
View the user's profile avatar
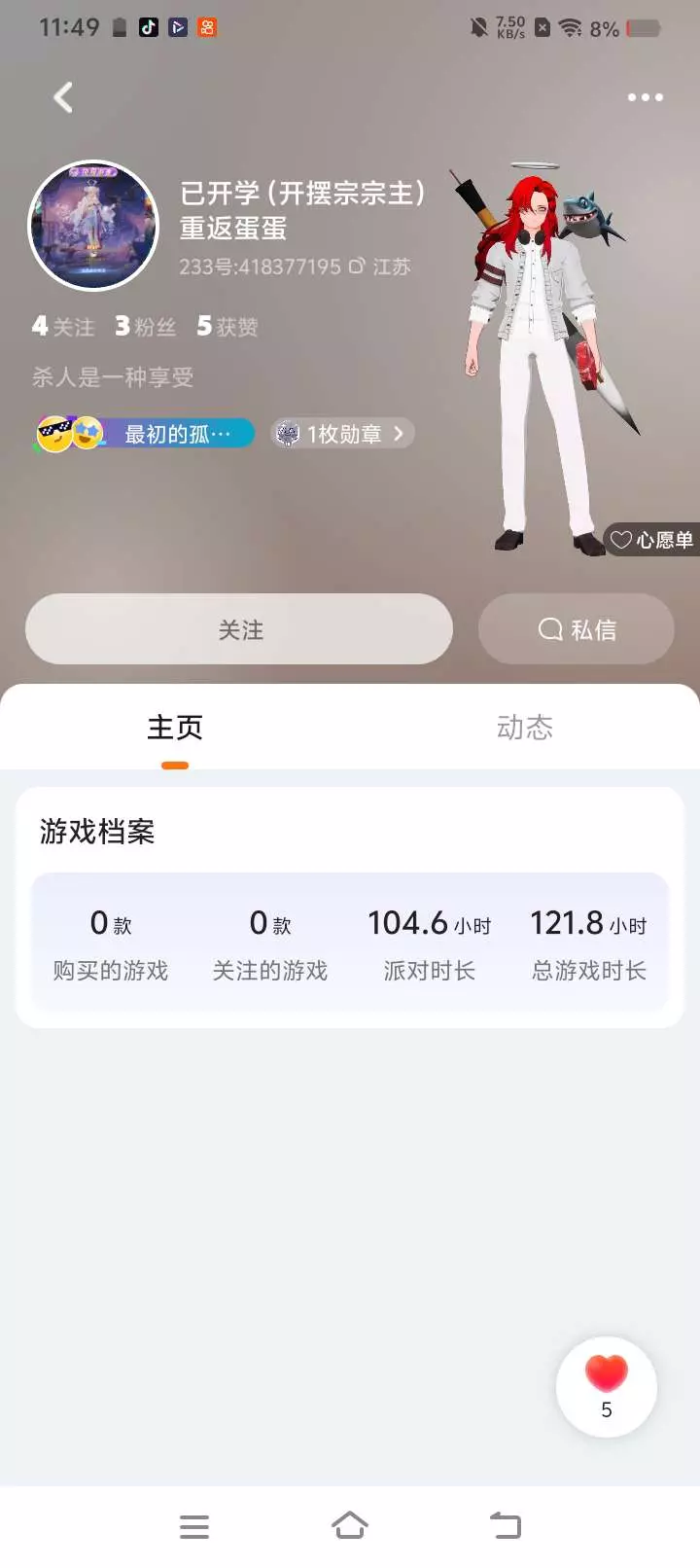point(93,226)
